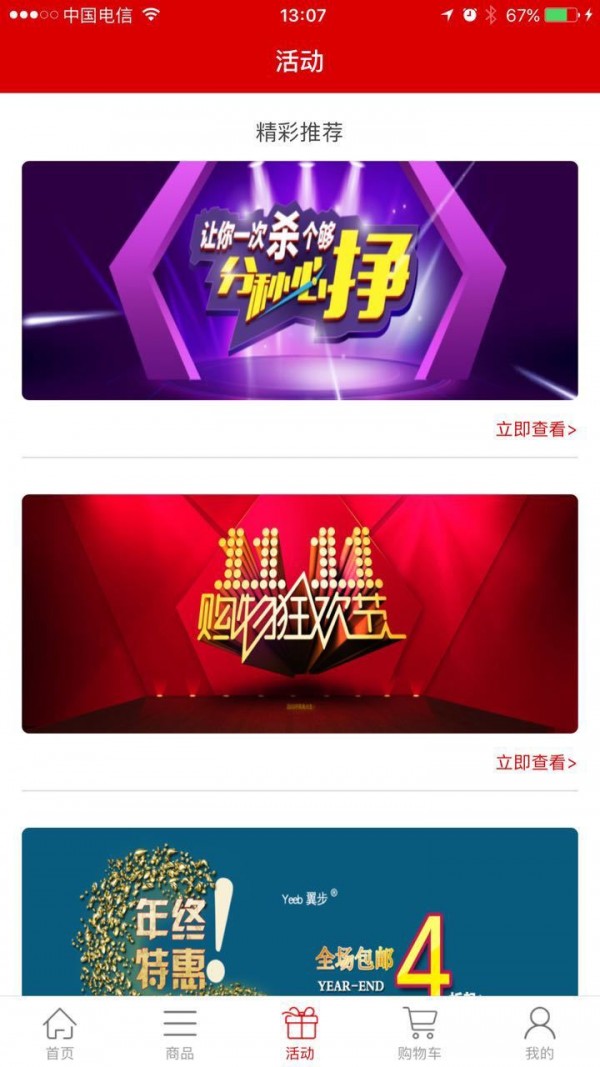This screenshot has height=1067, width=600.
Task: Select the 活动 activities tab
Action: 300,1033
